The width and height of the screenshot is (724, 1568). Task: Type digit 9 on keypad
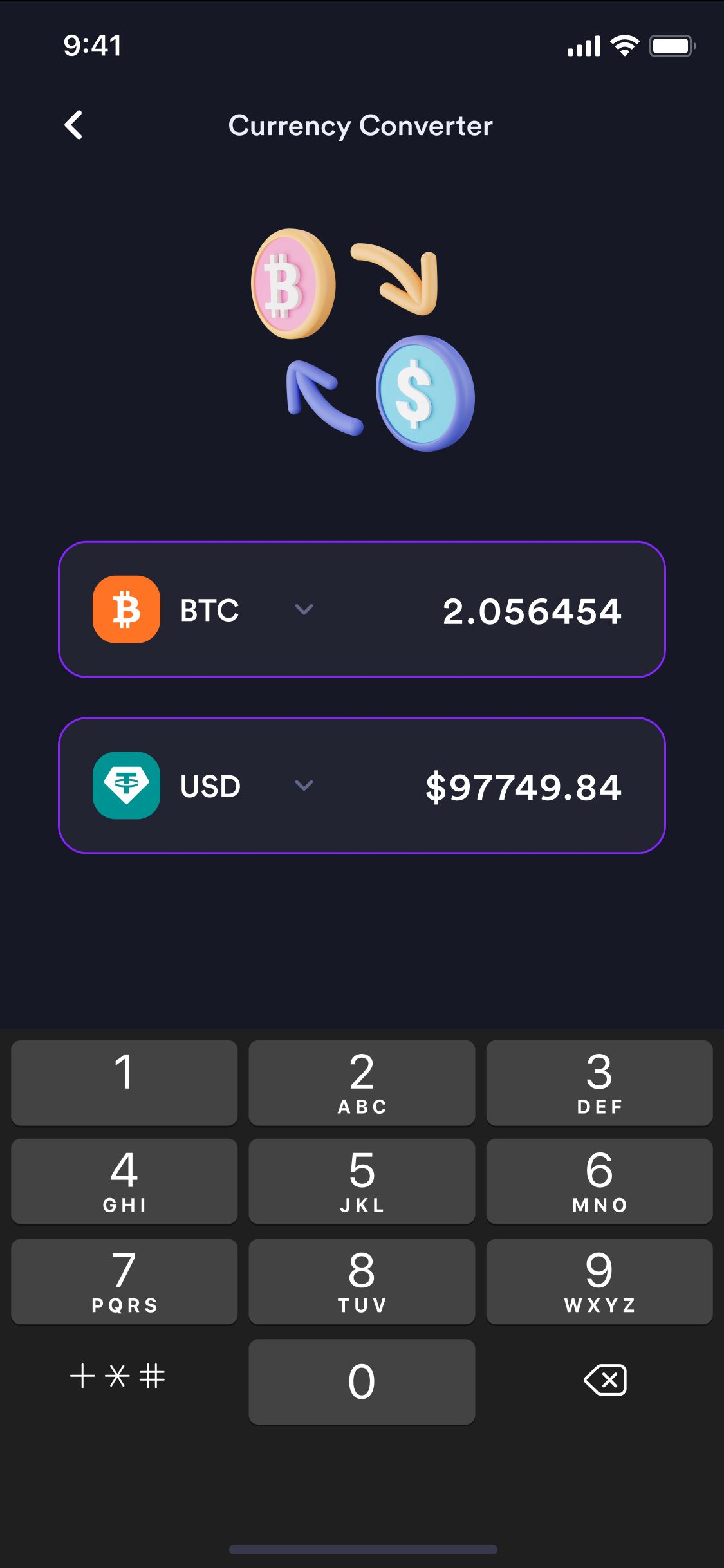click(599, 1281)
